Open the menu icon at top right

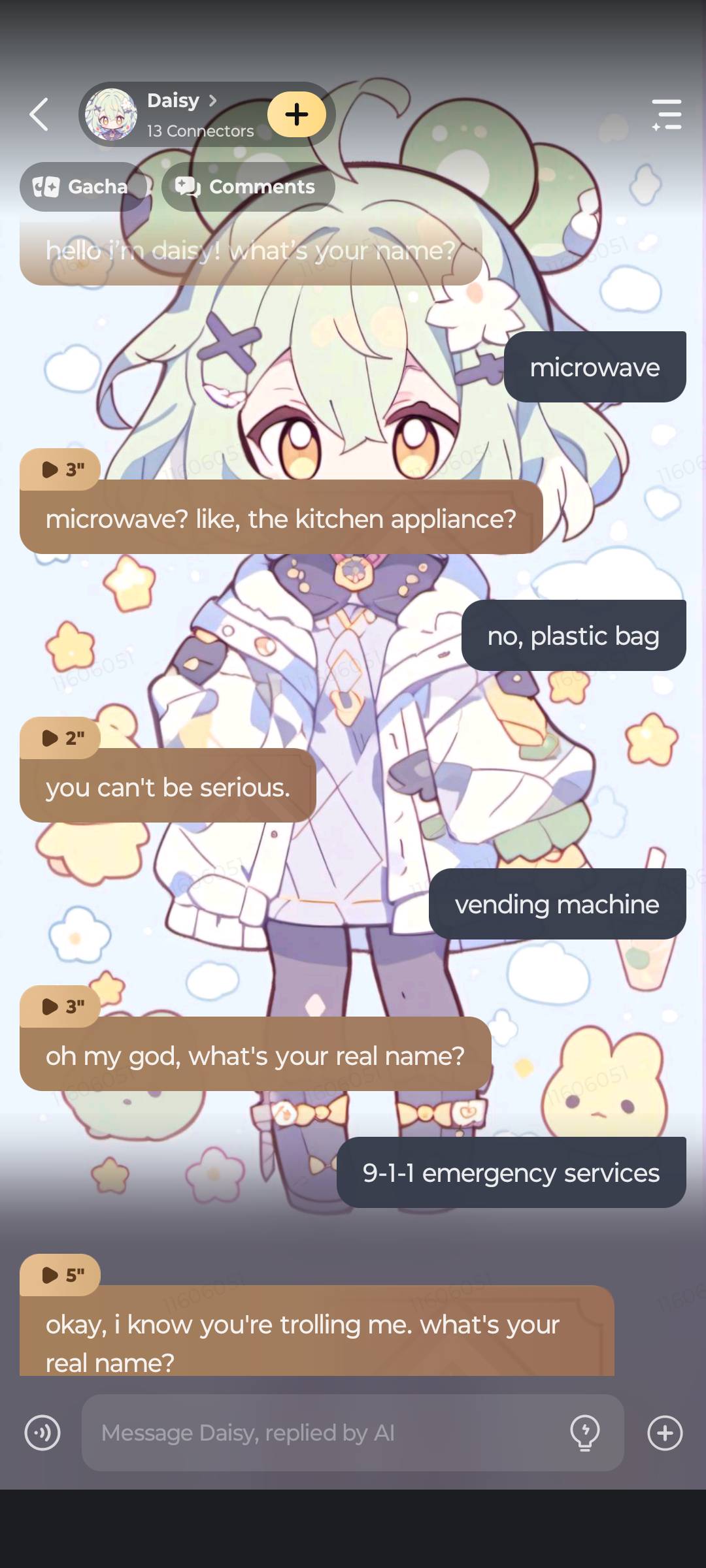coord(667,115)
